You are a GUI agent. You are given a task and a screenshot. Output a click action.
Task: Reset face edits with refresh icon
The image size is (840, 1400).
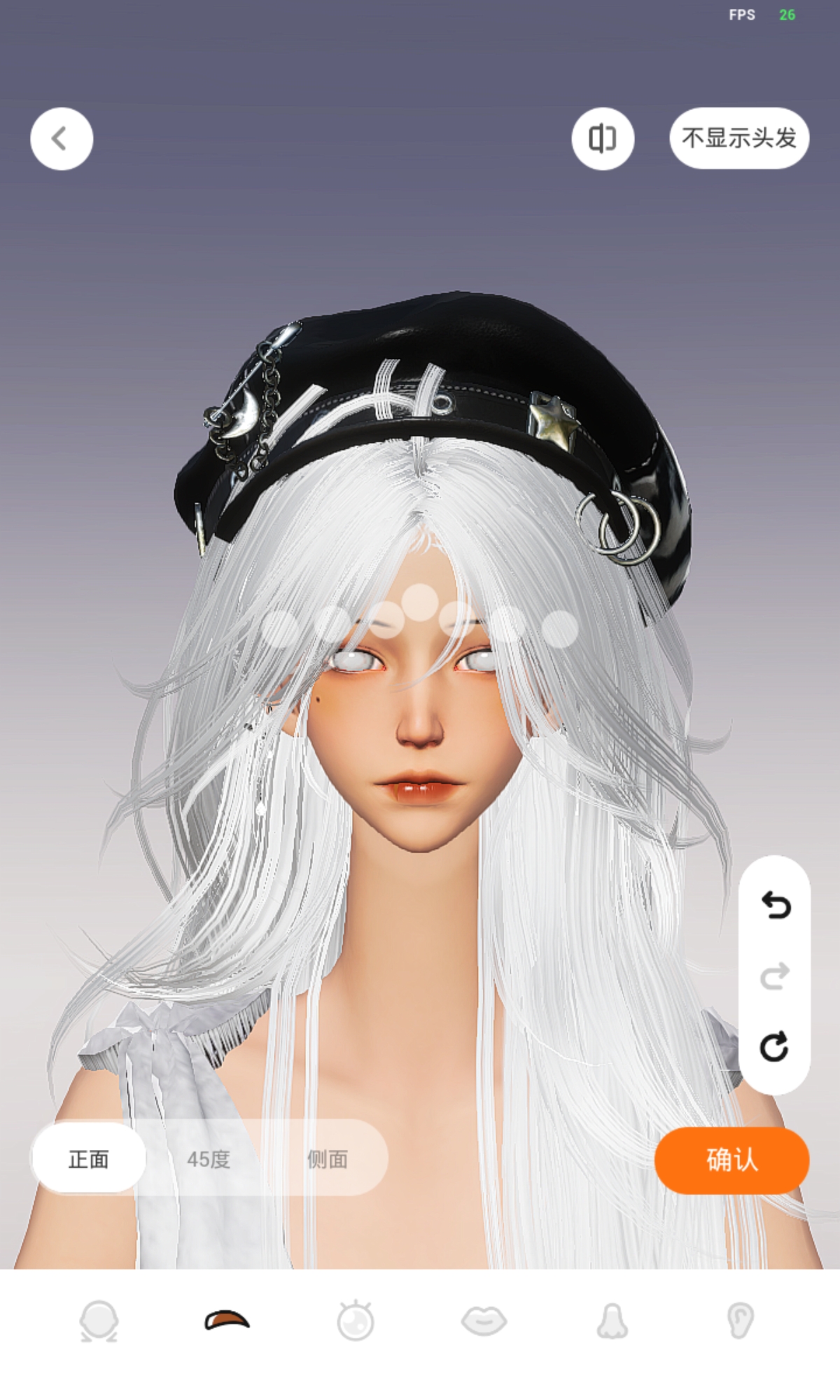pyautogui.click(x=775, y=1046)
